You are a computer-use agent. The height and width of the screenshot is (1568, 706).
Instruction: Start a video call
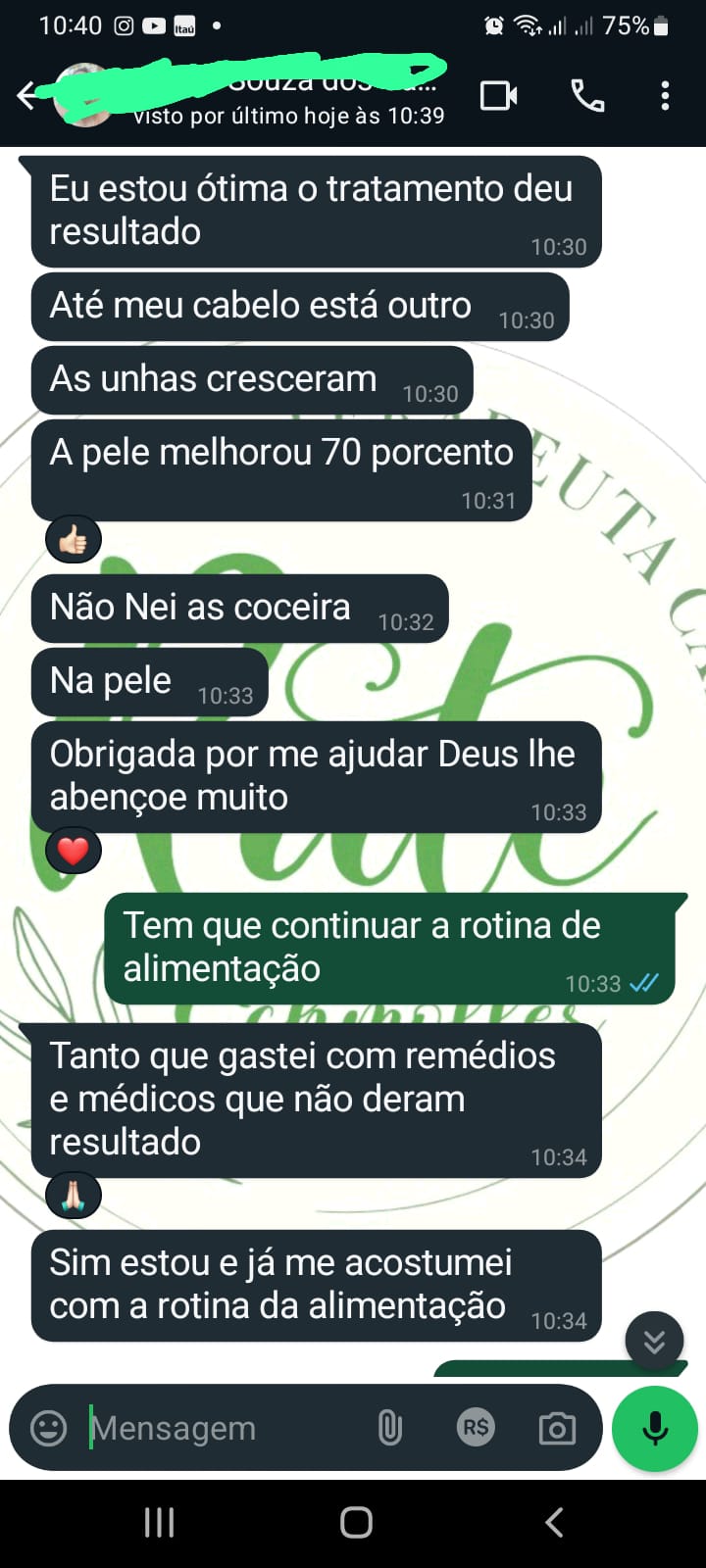pyautogui.click(x=498, y=95)
